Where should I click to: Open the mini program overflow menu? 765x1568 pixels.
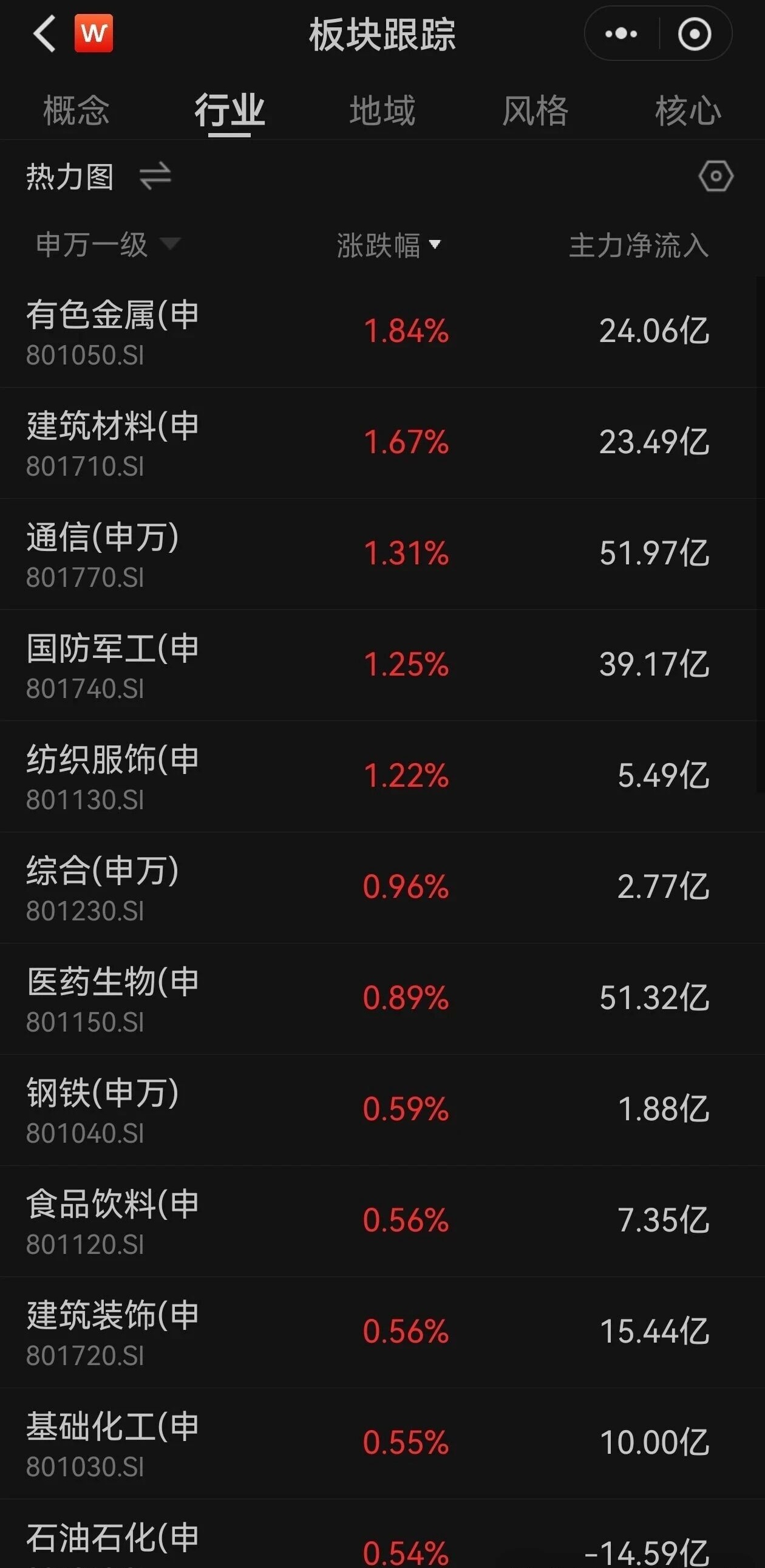click(621, 33)
